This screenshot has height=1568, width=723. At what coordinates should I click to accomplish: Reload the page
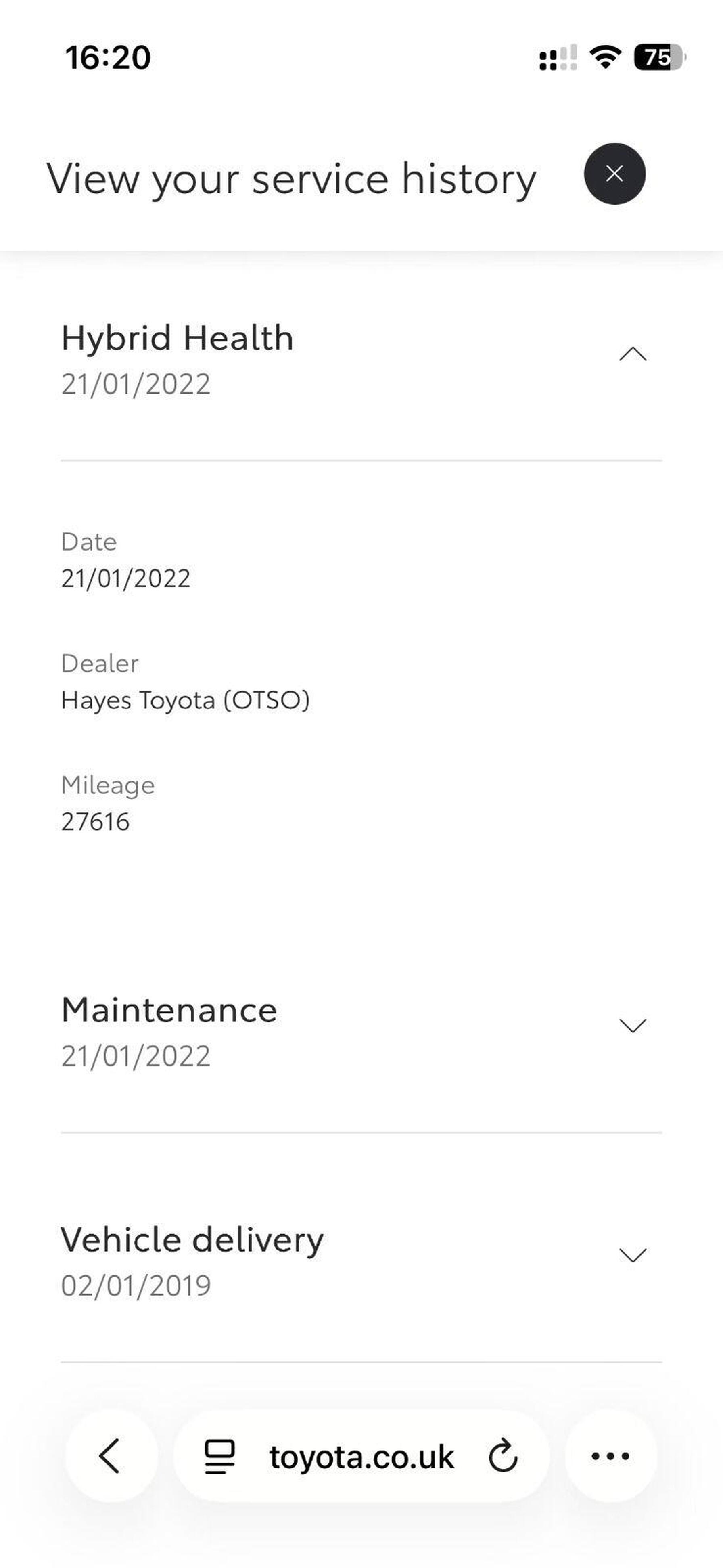[x=503, y=1457]
